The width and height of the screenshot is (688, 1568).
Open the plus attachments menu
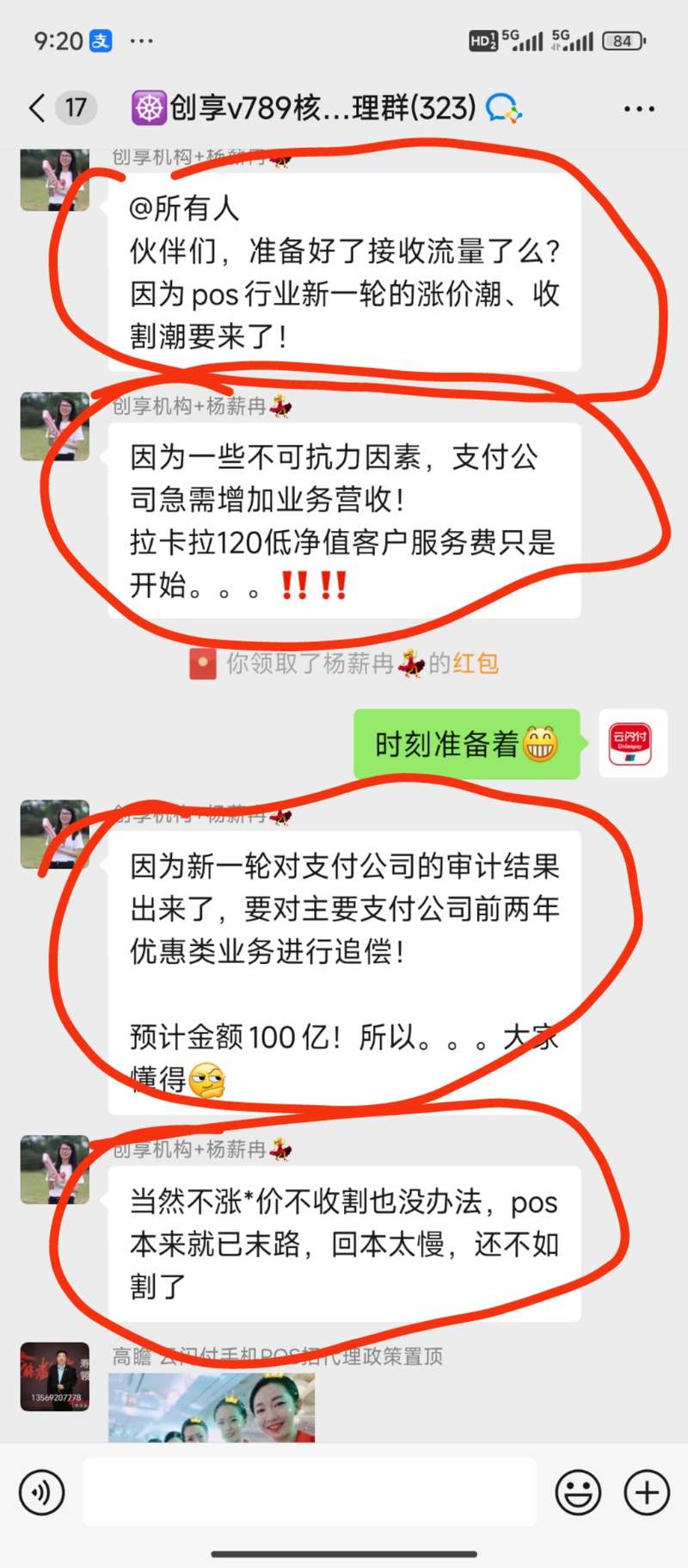(647, 1493)
